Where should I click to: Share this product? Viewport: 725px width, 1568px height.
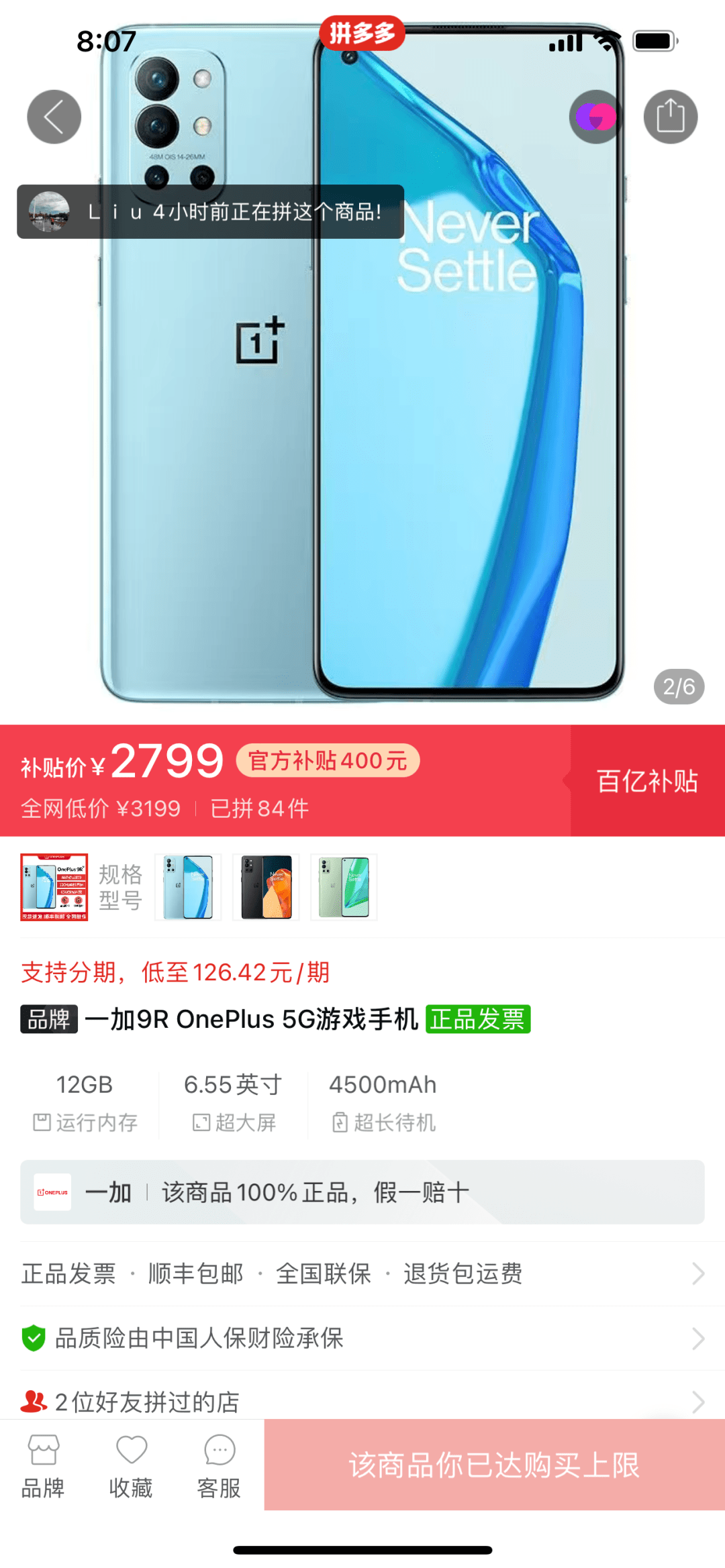[670, 117]
